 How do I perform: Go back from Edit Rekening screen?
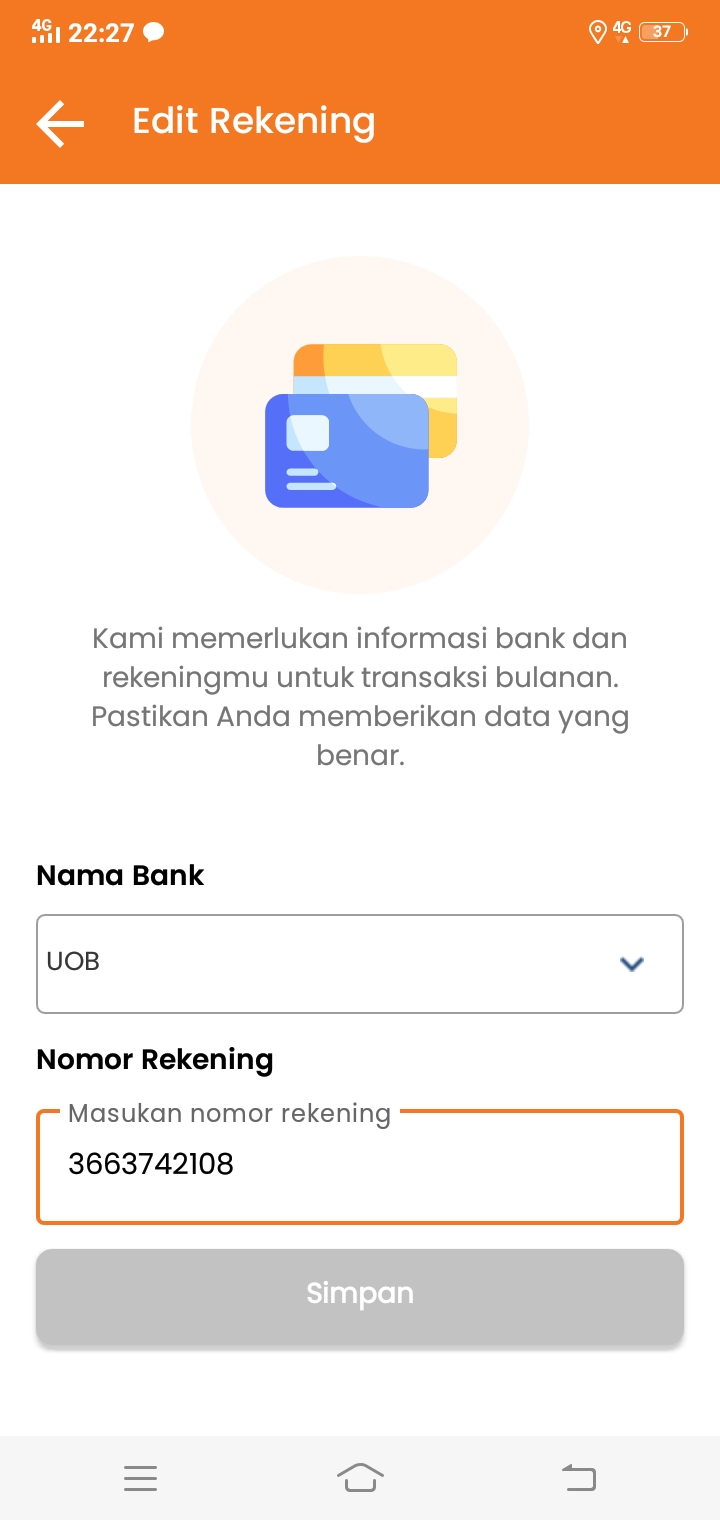pos(60,124)
